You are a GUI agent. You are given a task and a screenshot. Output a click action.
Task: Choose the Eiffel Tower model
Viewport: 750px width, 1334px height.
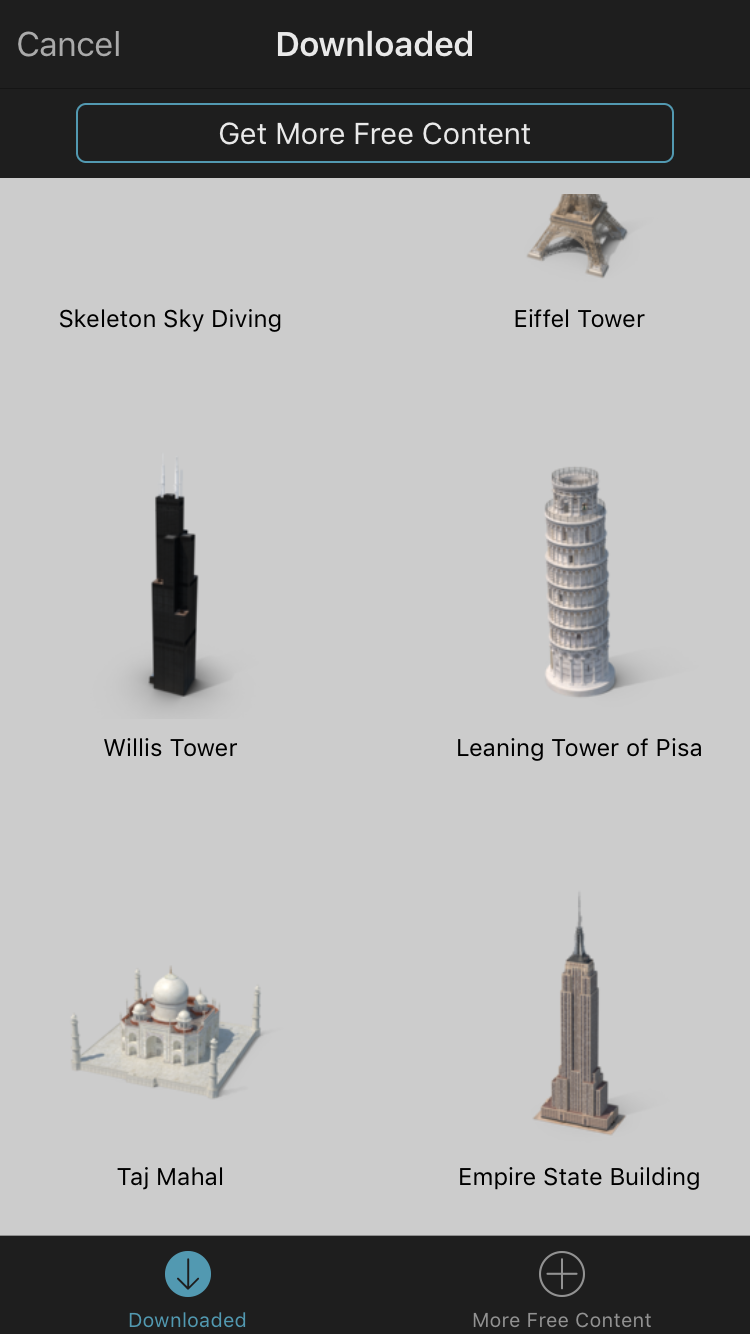coord(579,262)
